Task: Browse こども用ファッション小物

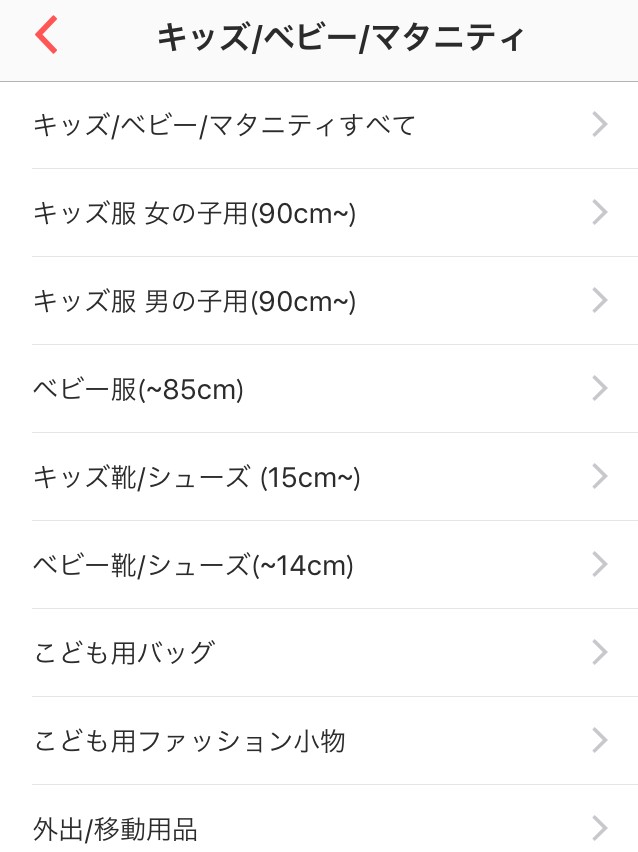Action: click(x=320, y=741)
